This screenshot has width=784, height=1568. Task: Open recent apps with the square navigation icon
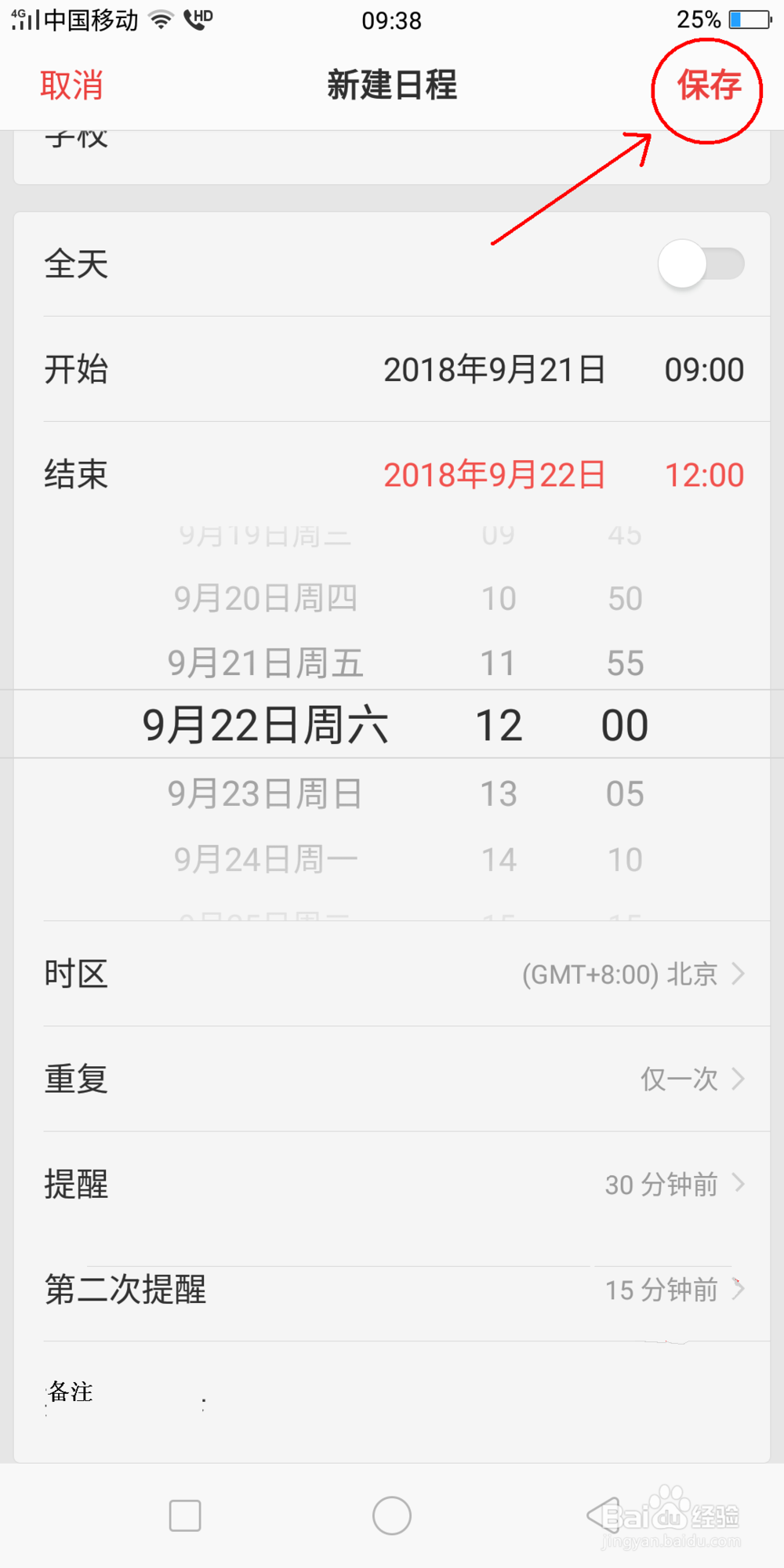coord(184,1515)
